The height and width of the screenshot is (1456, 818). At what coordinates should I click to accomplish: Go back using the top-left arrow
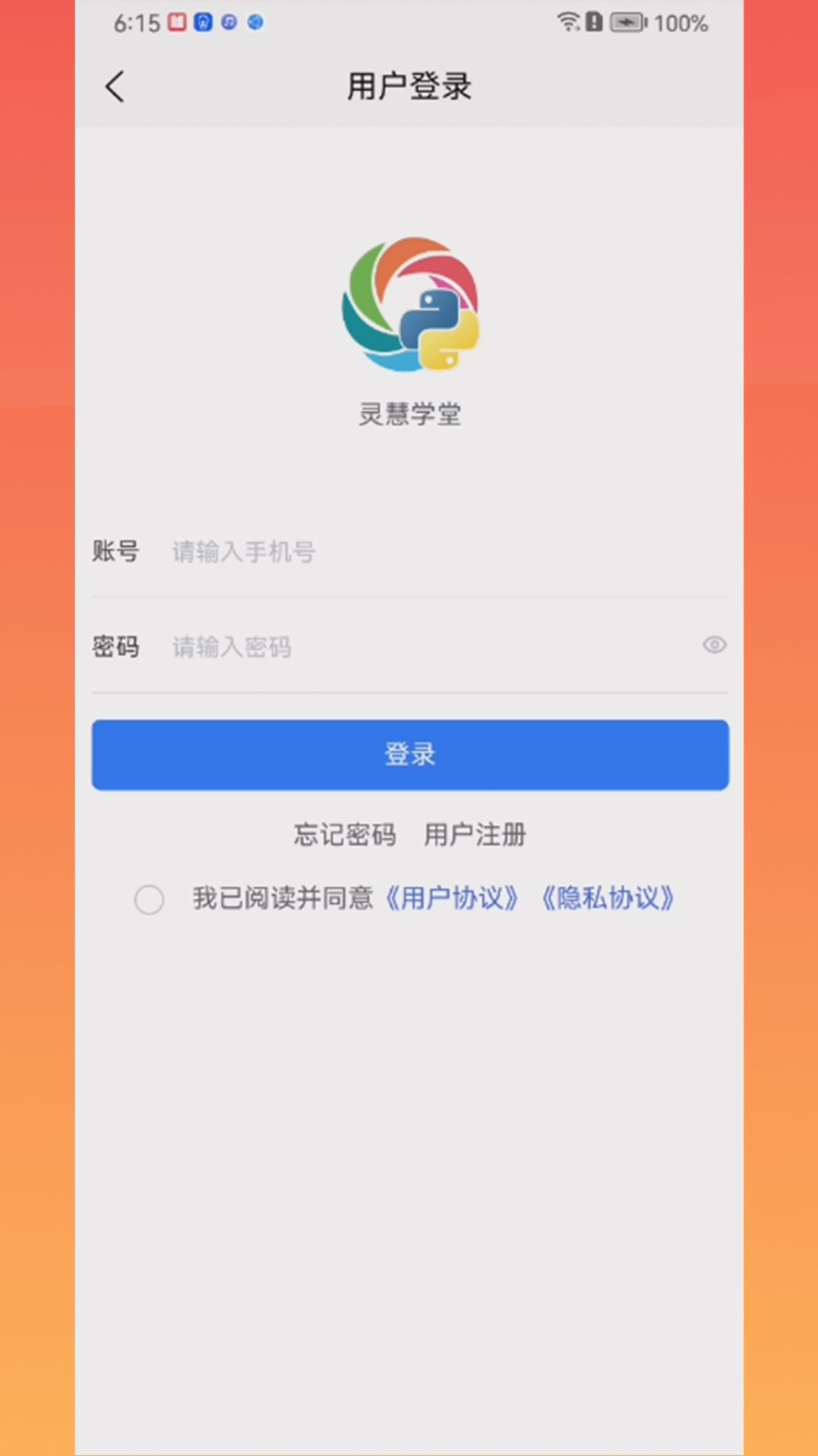115,87
